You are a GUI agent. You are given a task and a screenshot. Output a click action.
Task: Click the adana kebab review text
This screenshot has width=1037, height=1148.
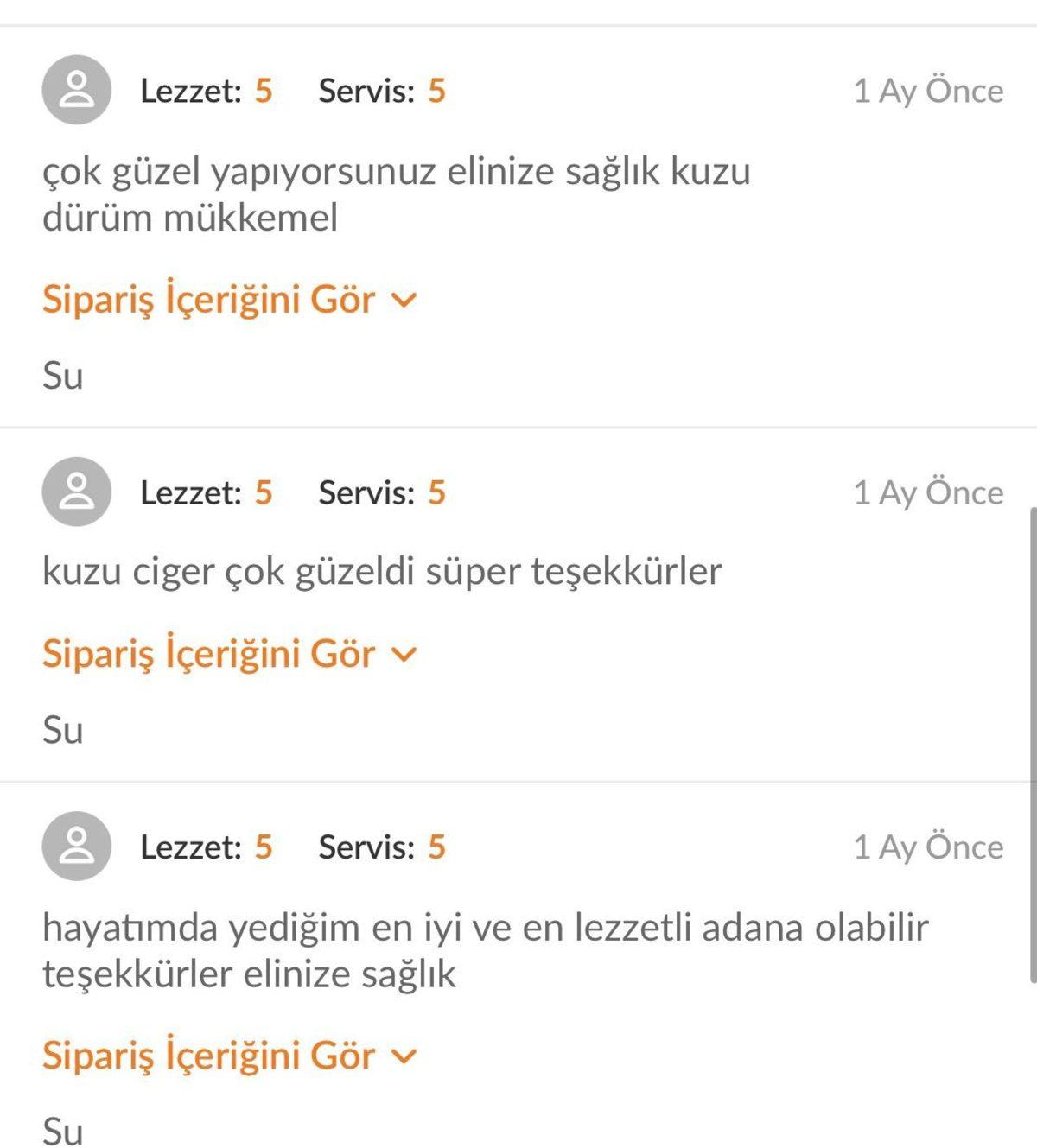pos(484,948)
